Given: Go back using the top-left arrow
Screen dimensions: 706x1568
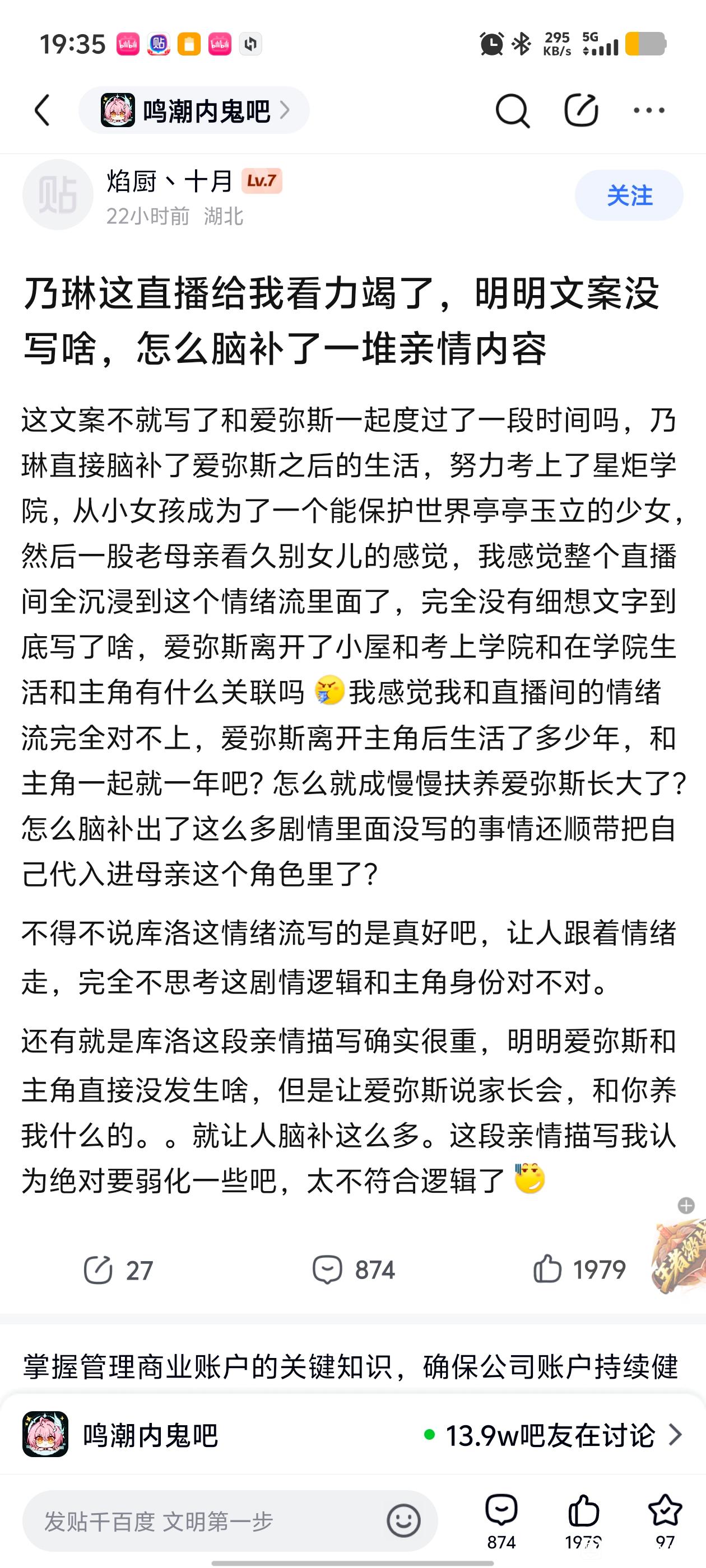Looking at the screenshot, I should click(43, 110).
